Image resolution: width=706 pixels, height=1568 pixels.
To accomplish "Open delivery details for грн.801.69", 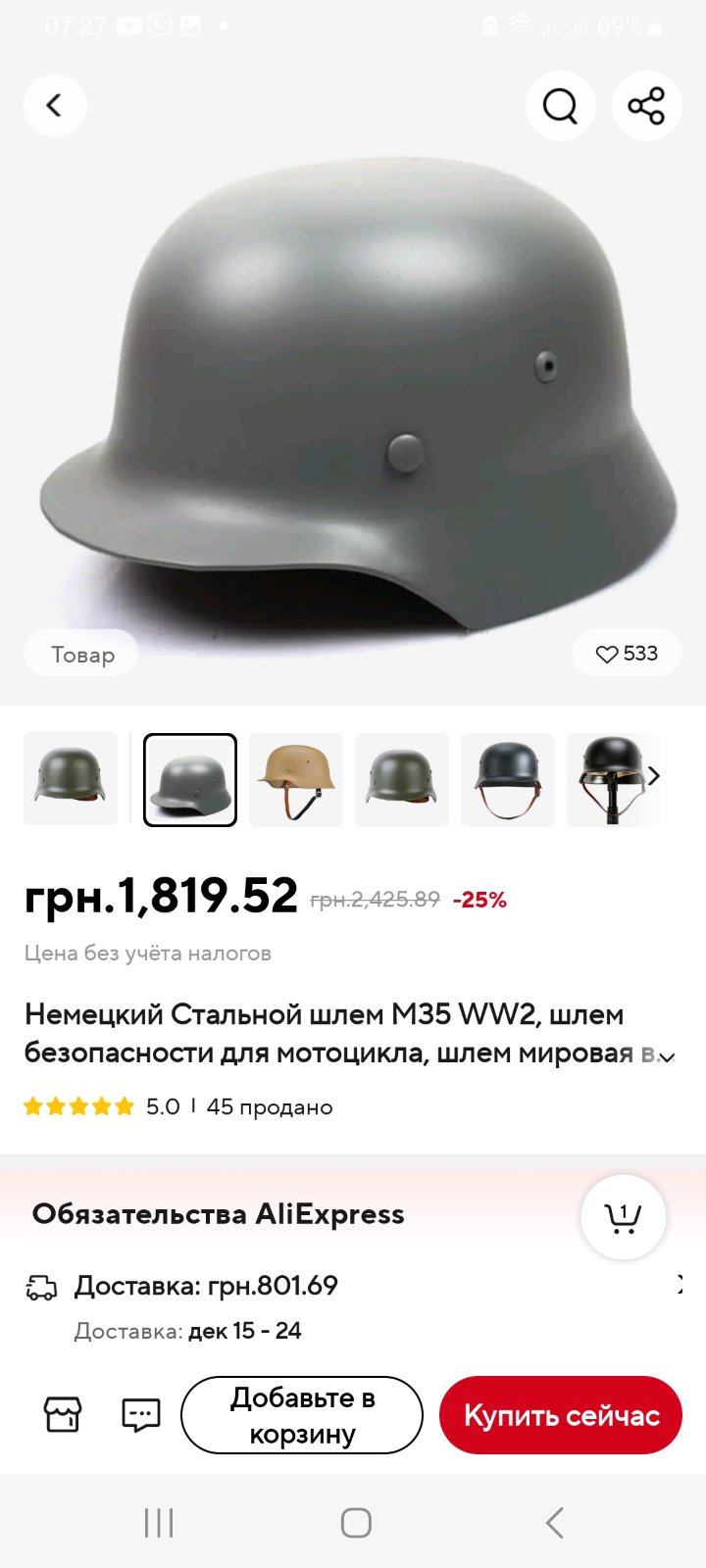I will [x=679, y=1285].
